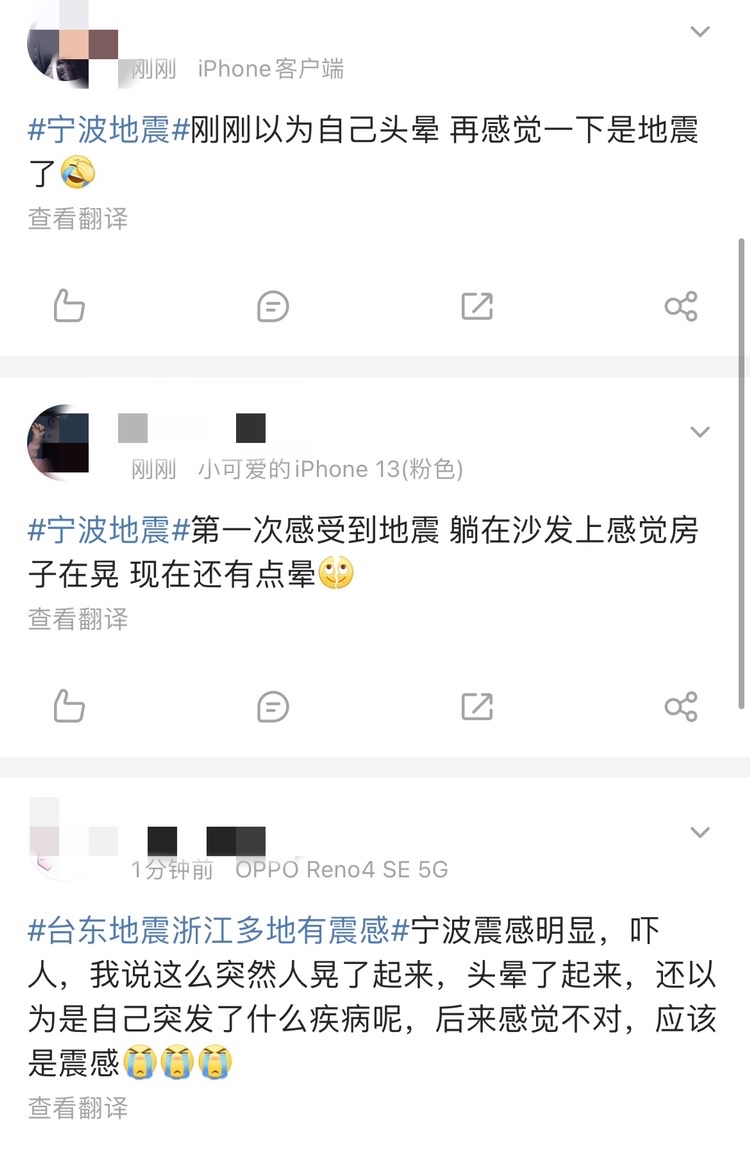Expand options chevron on iPhone客户端 post

tap(700, 31)
